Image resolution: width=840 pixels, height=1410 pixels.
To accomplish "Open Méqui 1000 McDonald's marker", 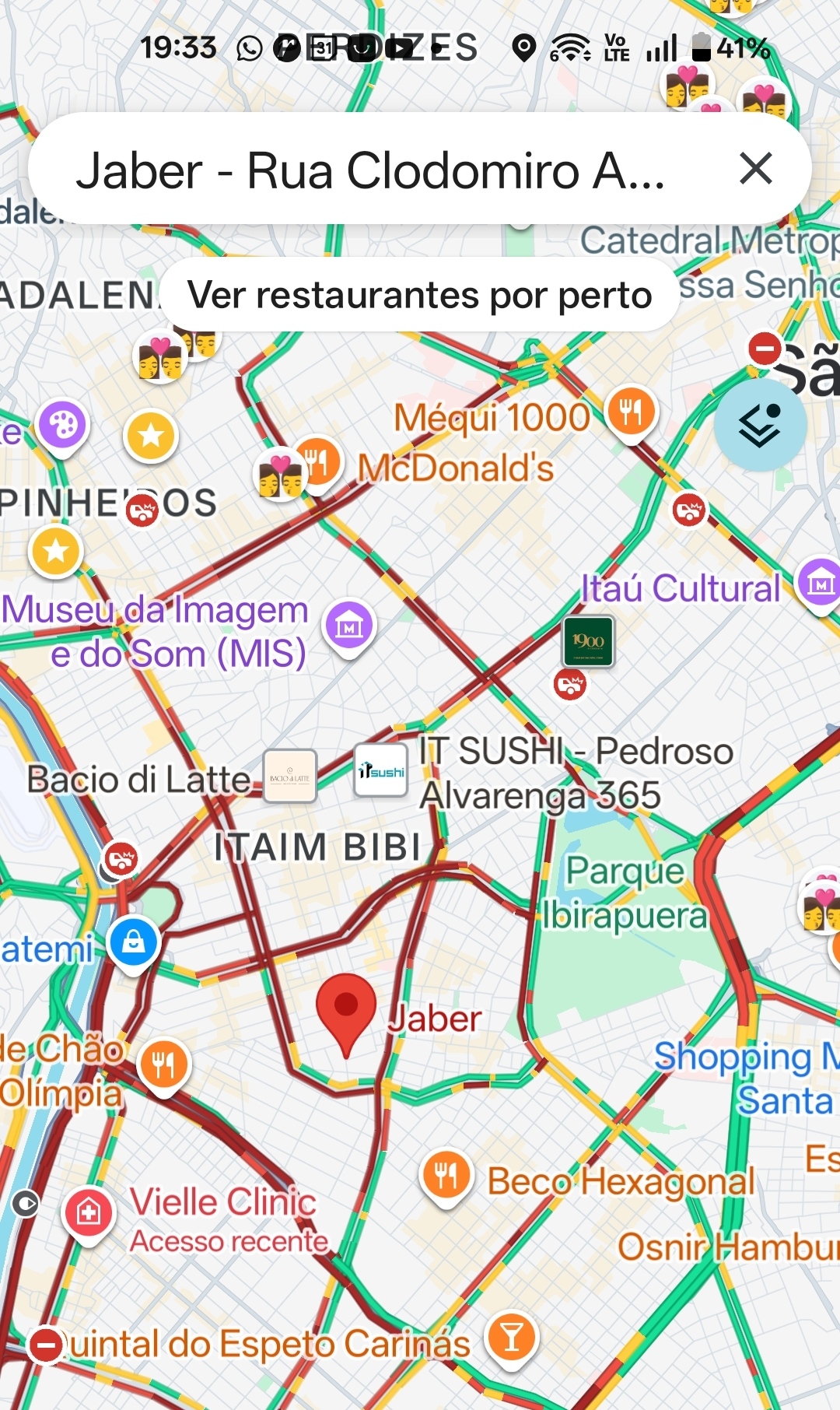I will pos(631,411).
